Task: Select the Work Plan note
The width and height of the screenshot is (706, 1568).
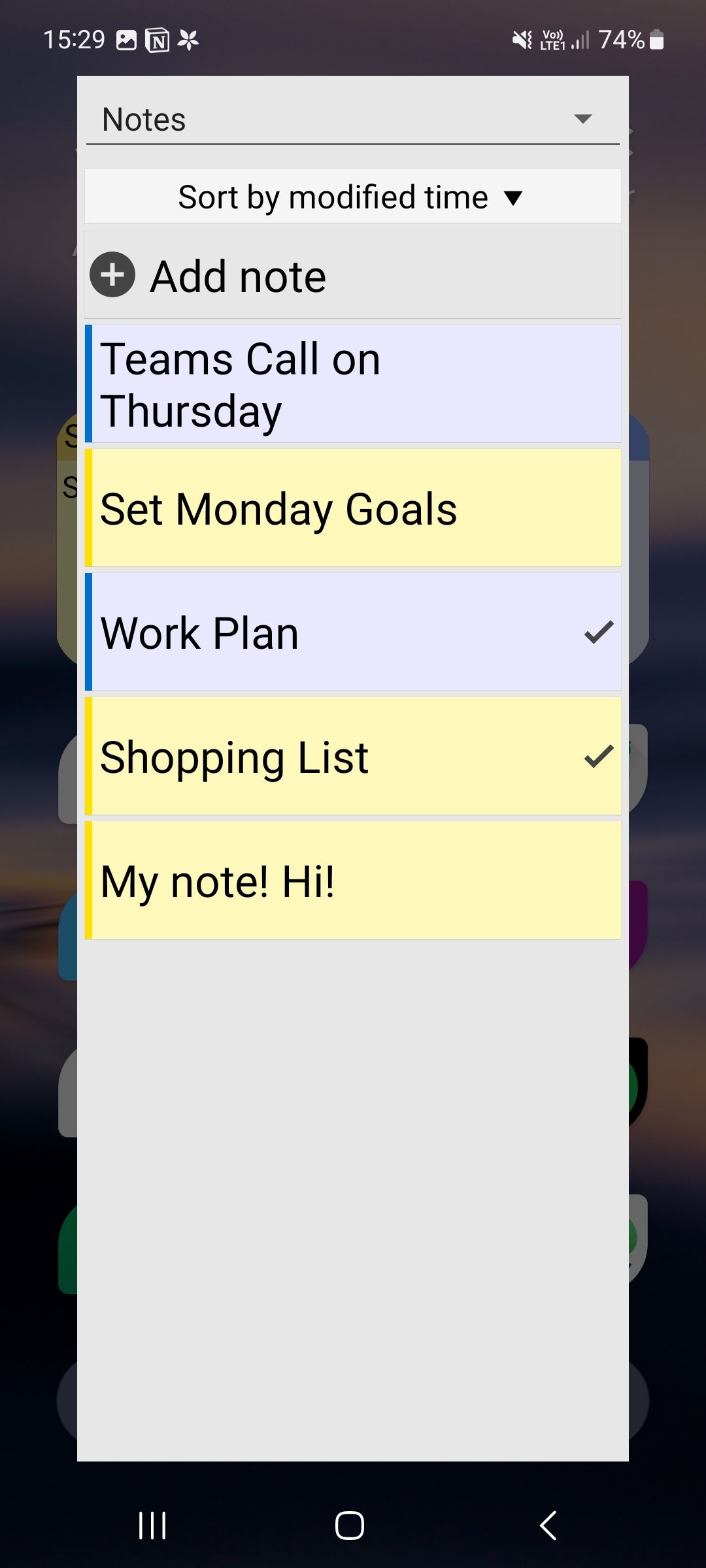Action: coord(352,633)
